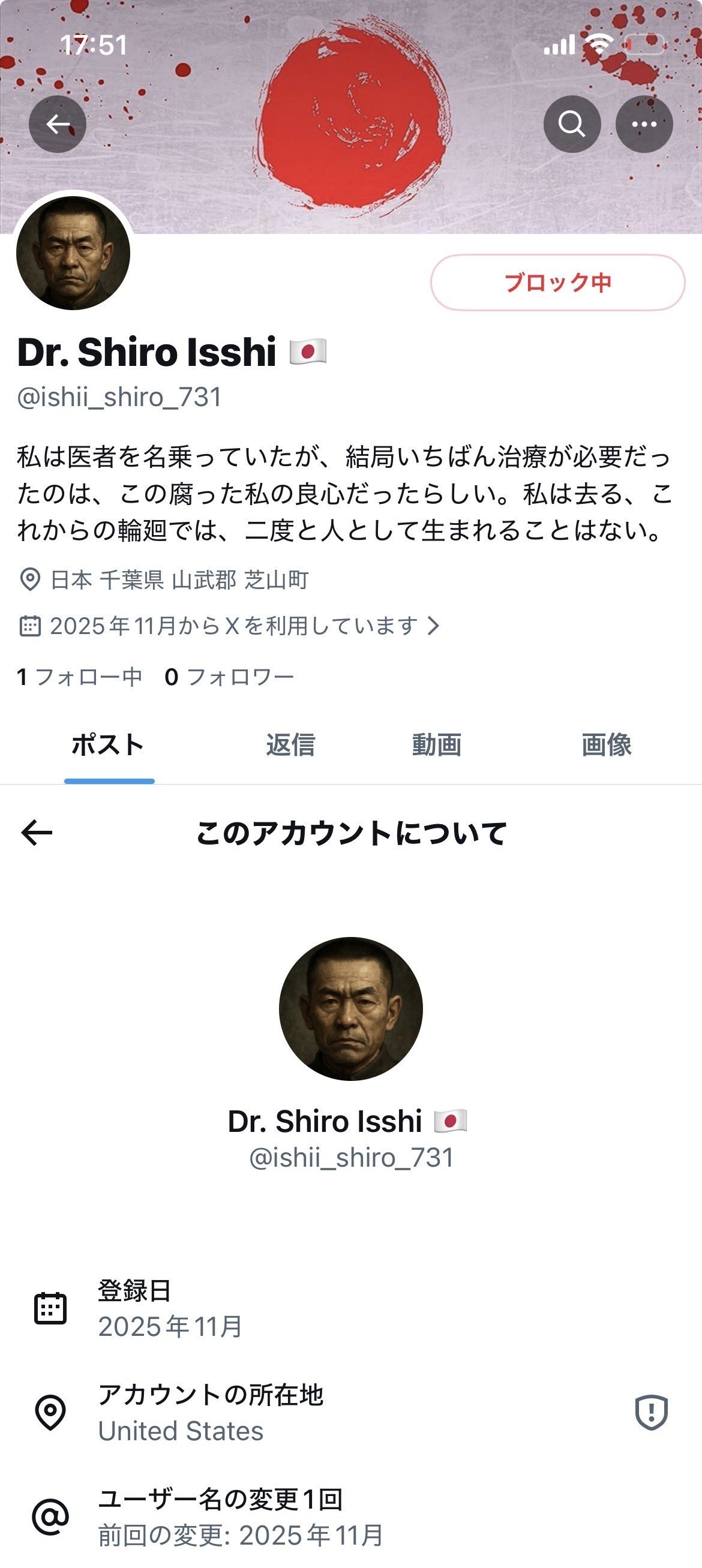Go back from the profile header
702x1568 pixels.
[58, 124]
